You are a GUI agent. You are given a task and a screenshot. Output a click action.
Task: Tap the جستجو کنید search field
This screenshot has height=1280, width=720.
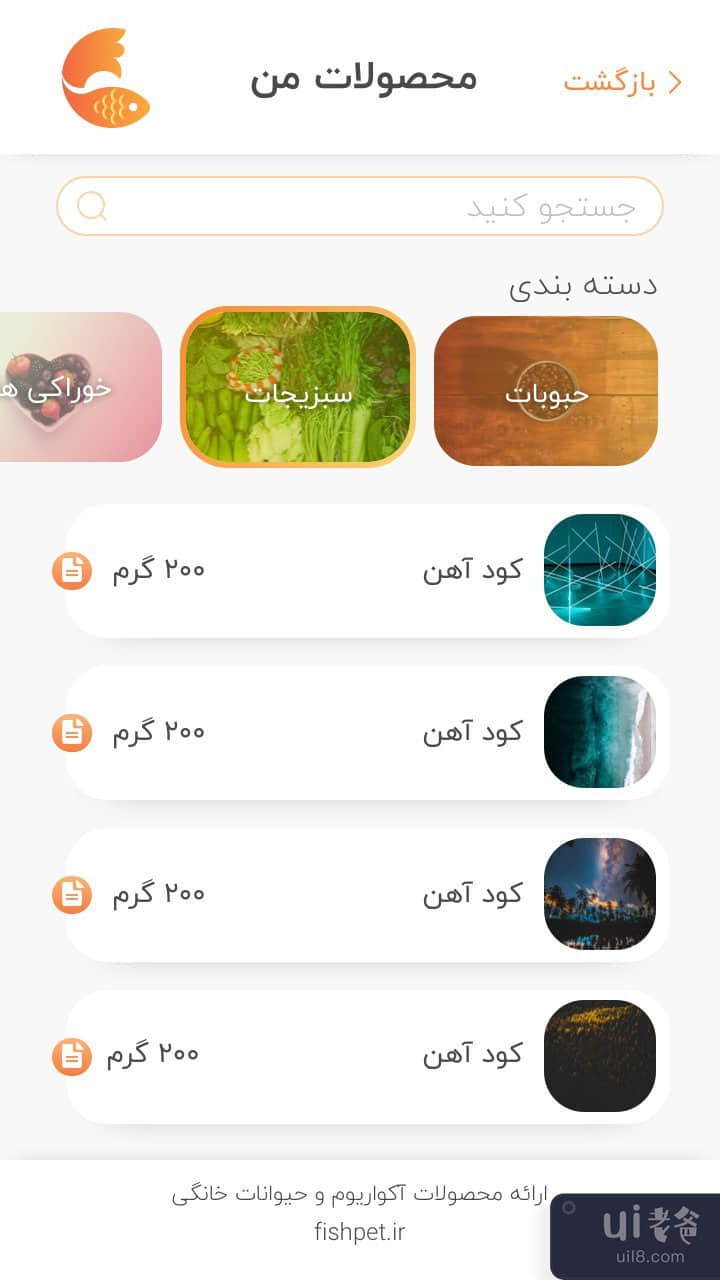[x=360, y=206]
